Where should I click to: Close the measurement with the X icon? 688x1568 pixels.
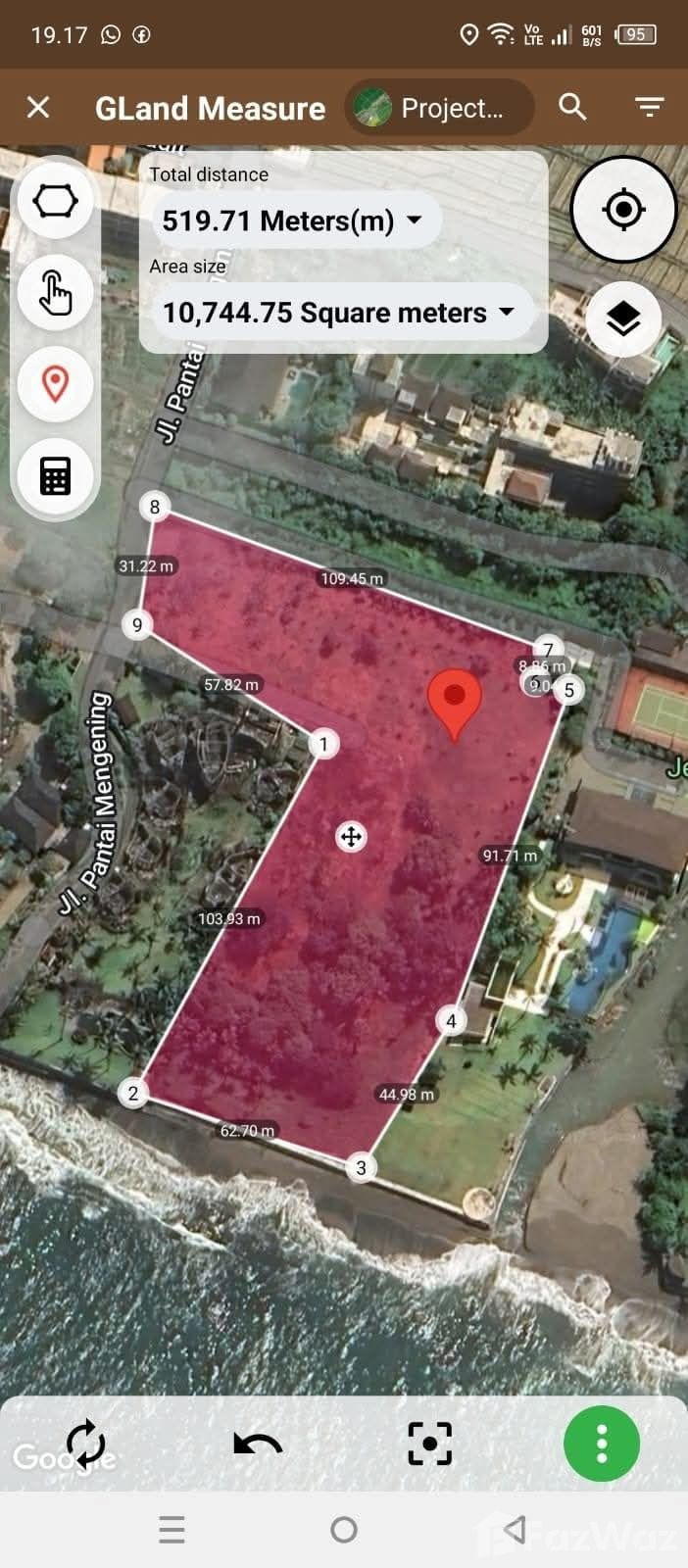(x=38, y=107)
